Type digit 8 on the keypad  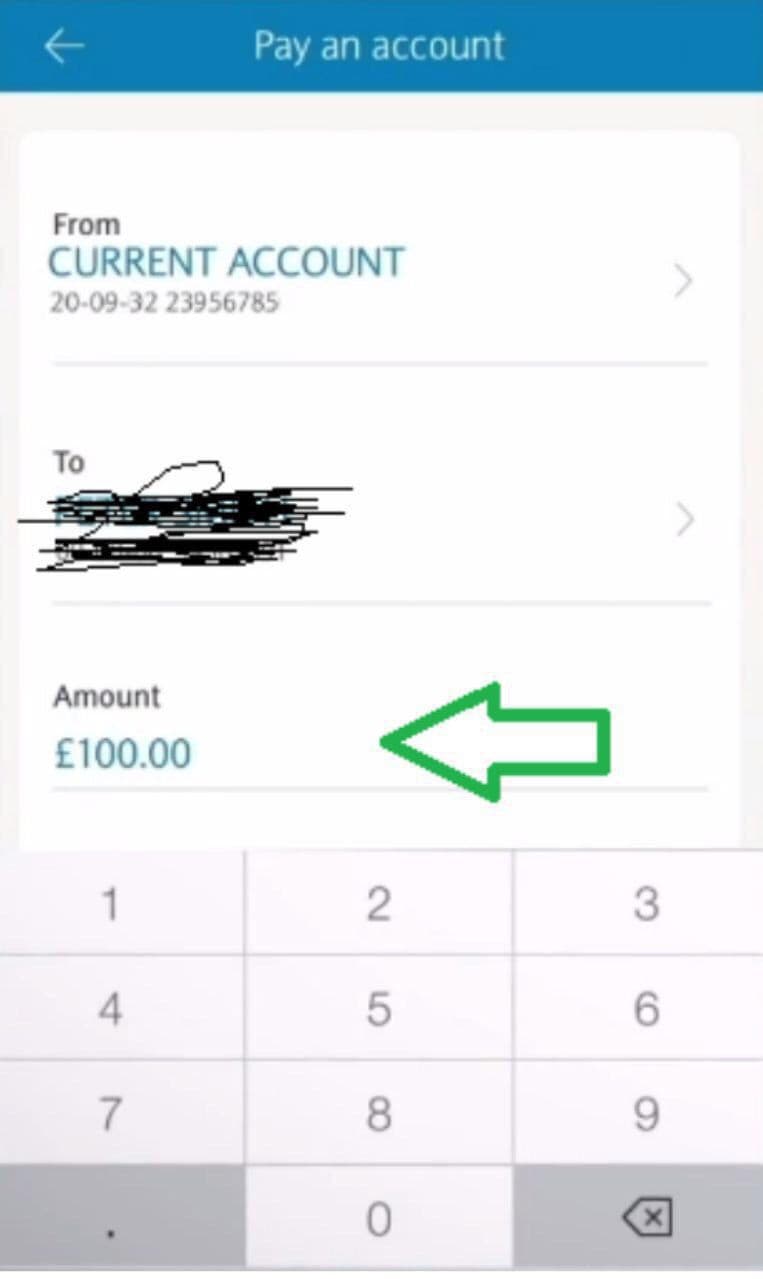click(378, 1113)
